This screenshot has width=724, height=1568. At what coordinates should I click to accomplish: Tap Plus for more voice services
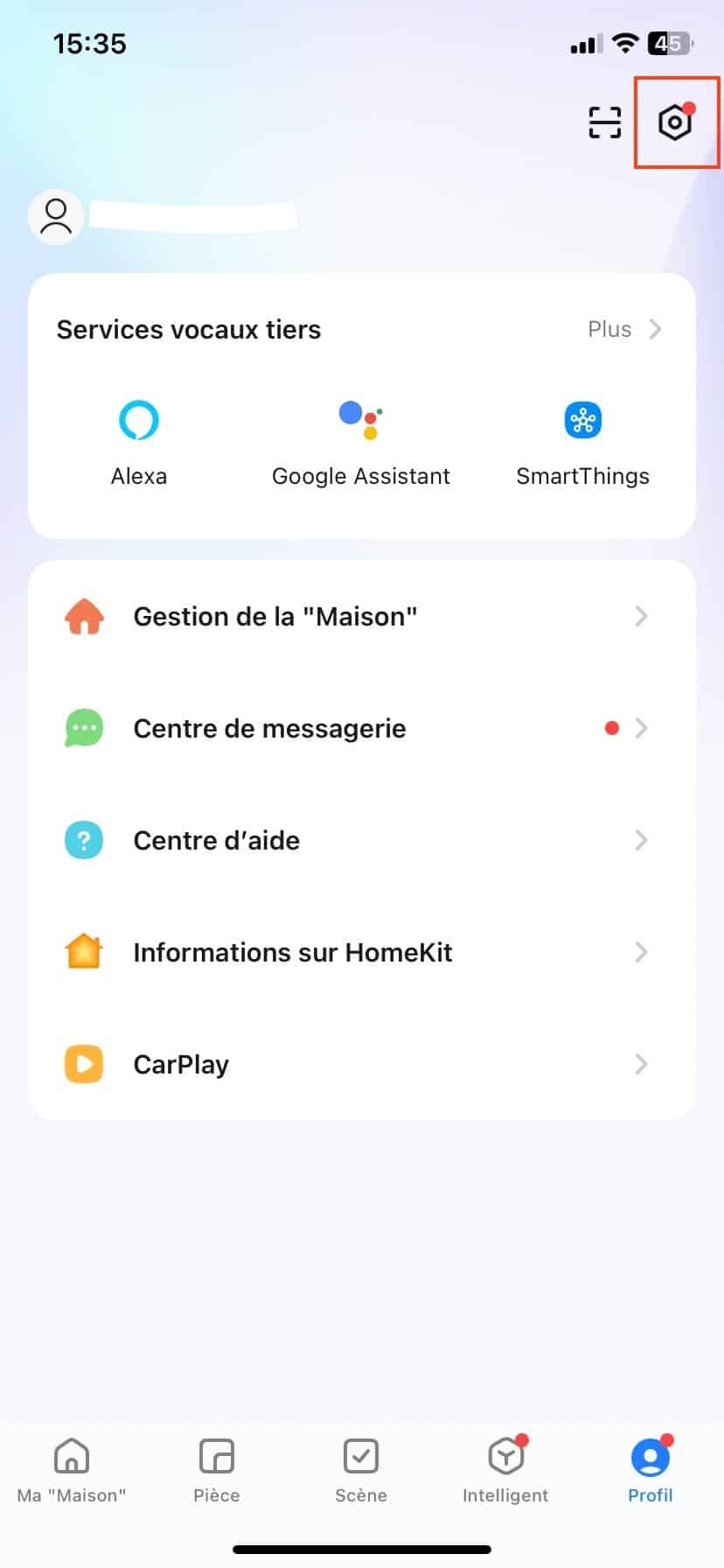(x=624, y=330)
